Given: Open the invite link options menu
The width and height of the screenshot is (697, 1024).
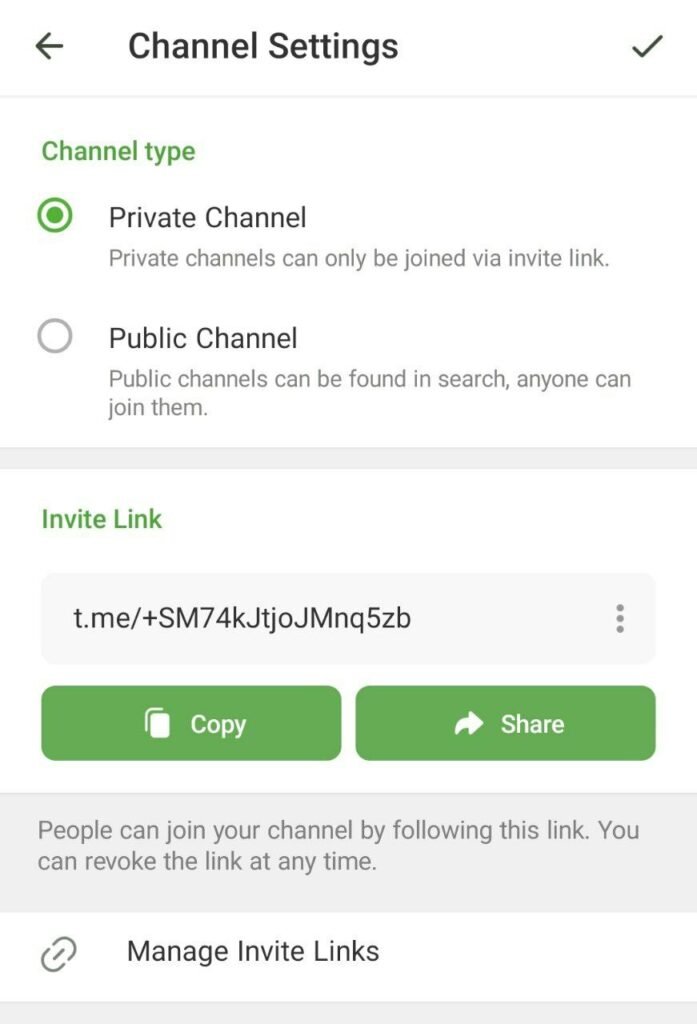Looking at the screenshot, I should click(x=620, y=619).
